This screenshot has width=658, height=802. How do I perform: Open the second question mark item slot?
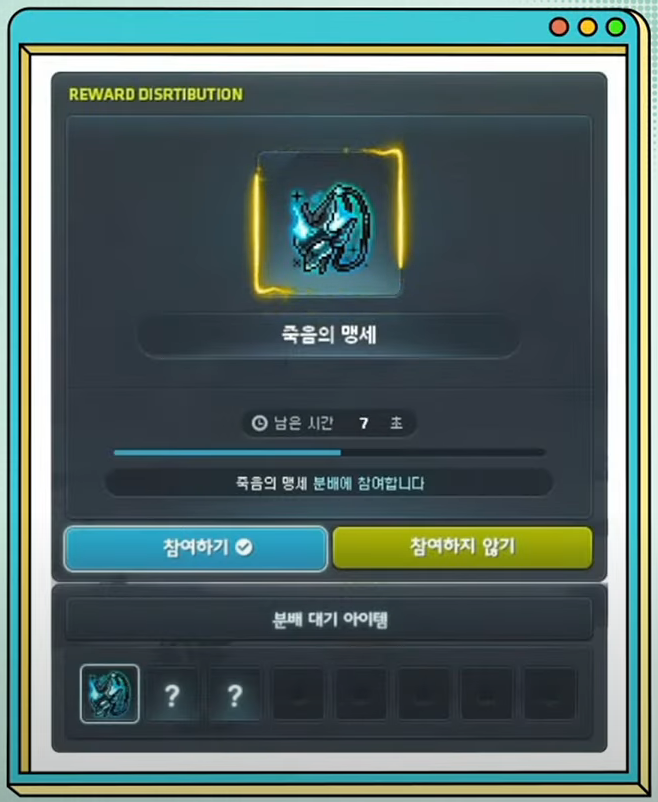(x=234, y=695)
